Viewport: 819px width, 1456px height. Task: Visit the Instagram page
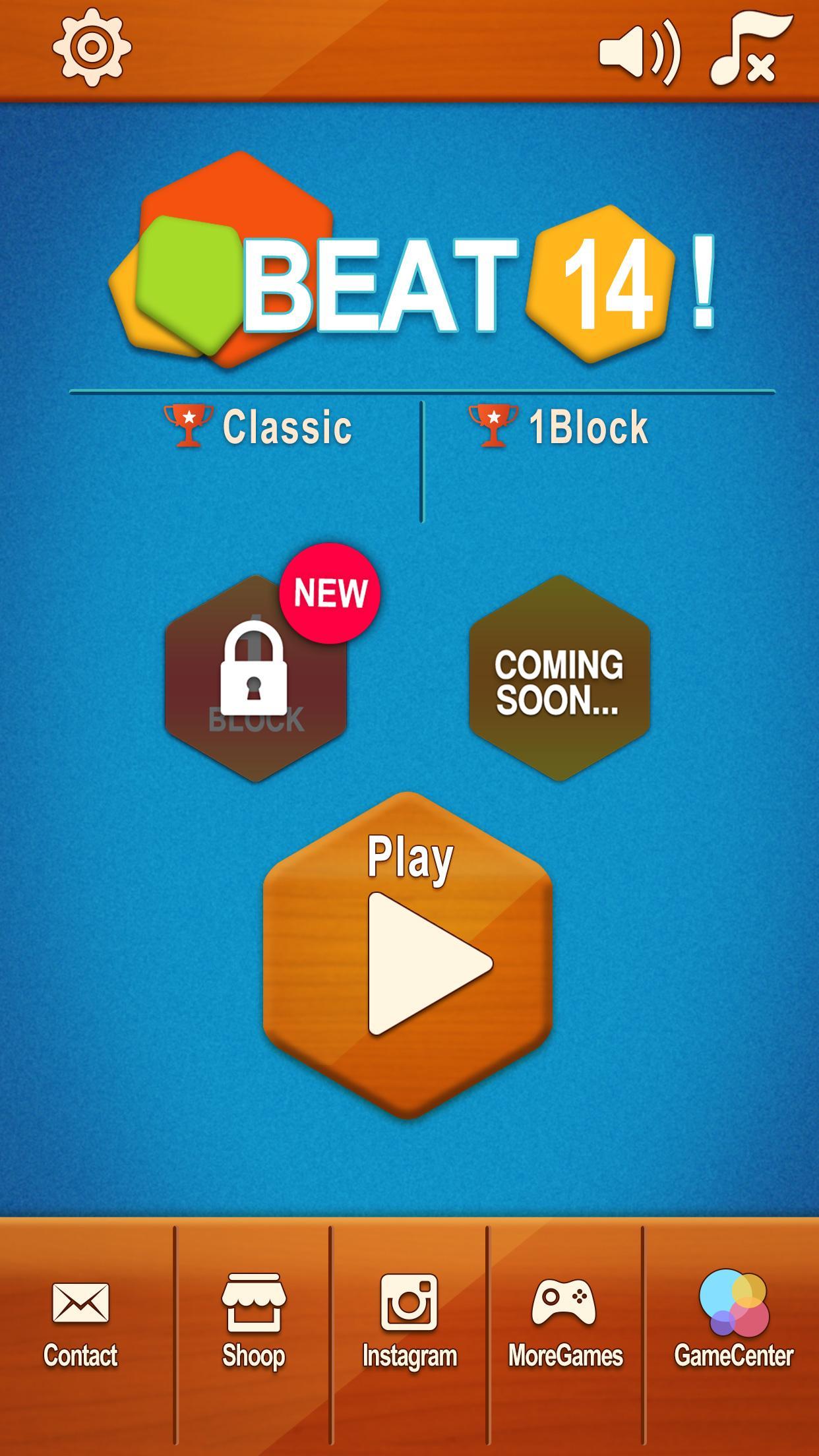[x=409, y=1323]
